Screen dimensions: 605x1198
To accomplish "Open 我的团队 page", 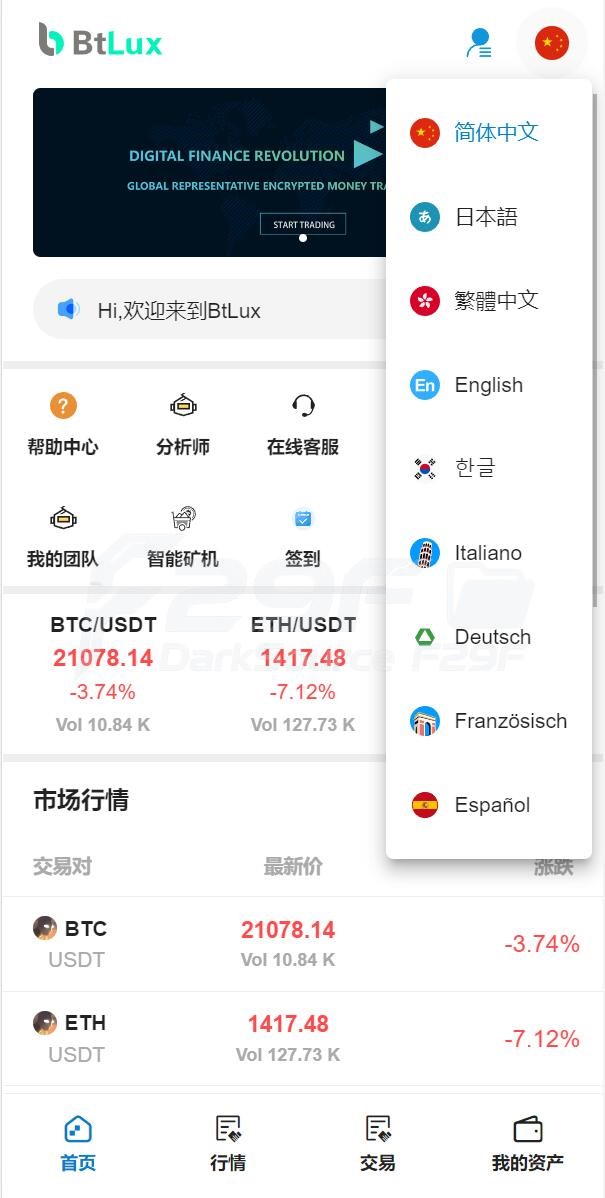I will (x=63, y=537).
